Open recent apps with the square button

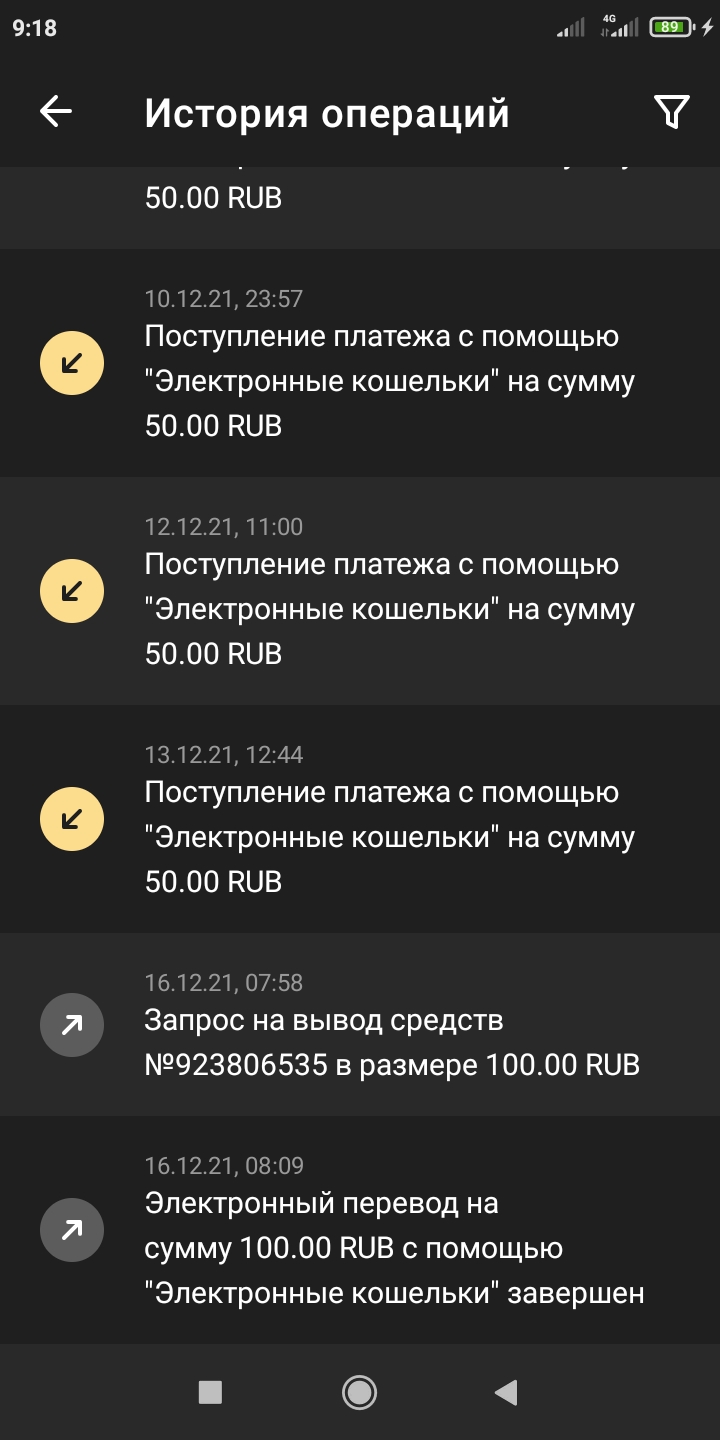[210, 1392]
